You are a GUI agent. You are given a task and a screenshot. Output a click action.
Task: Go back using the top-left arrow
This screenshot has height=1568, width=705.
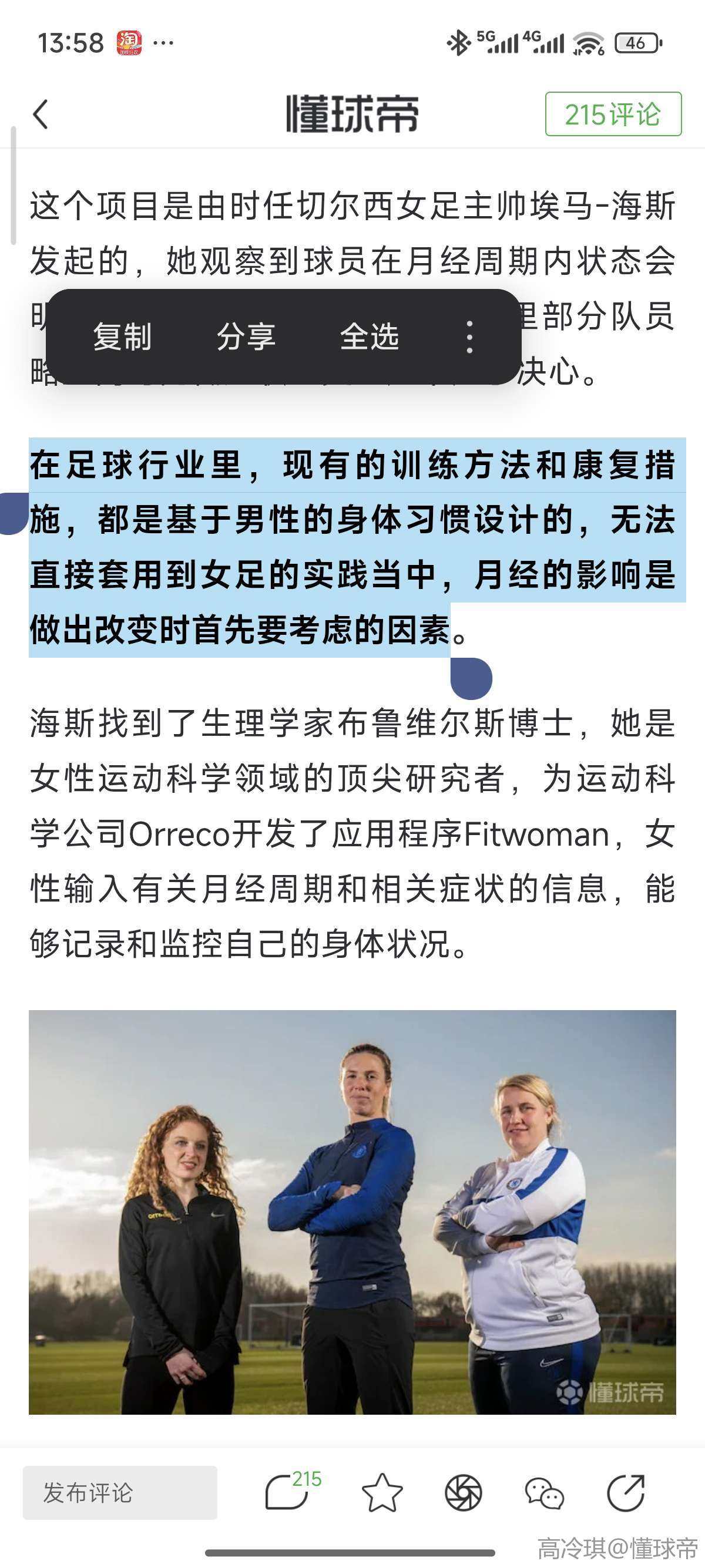coord(41,115)
